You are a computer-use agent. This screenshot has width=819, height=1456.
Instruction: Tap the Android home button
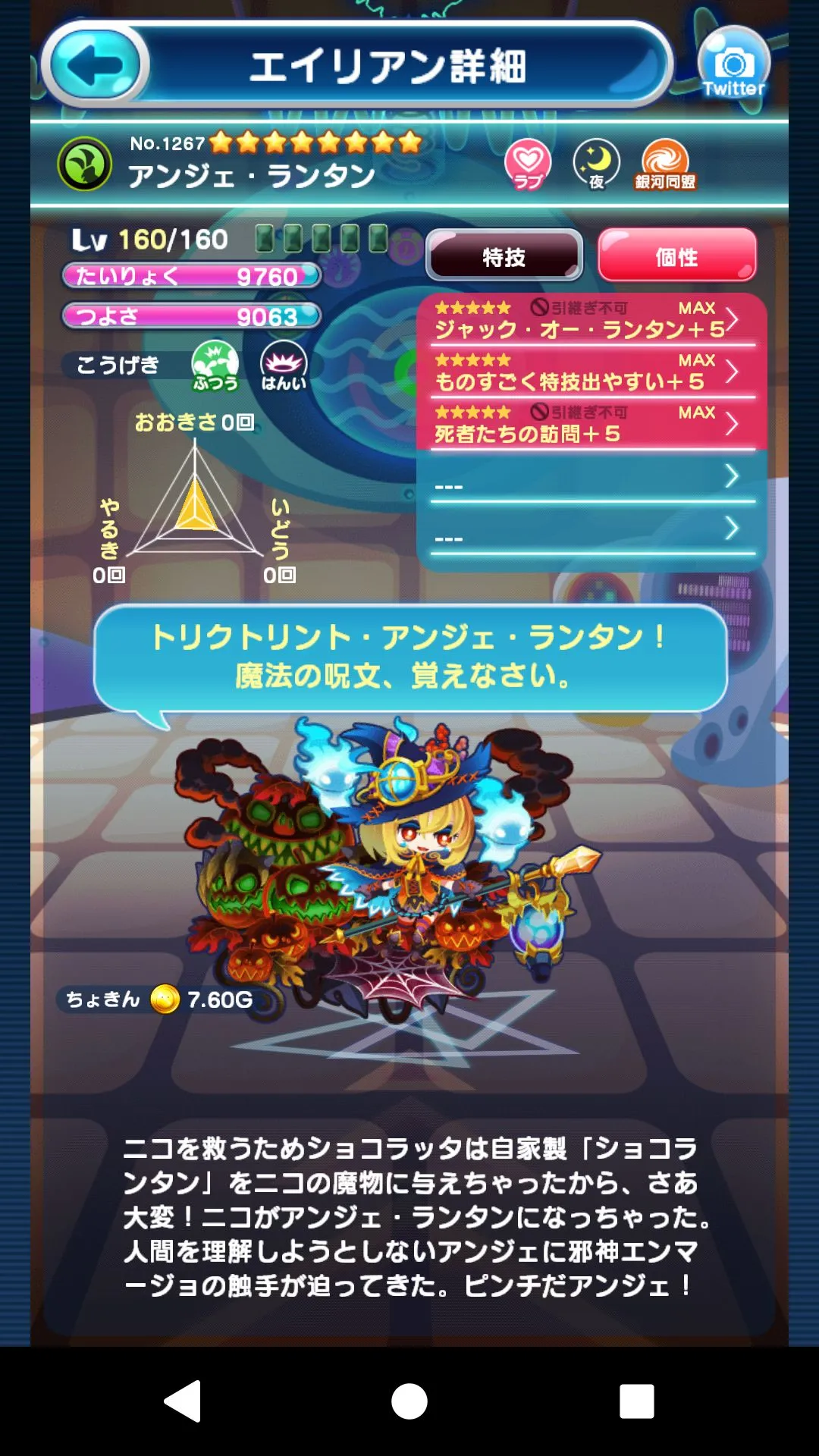pyautogui.click(x=409, y=1401)
